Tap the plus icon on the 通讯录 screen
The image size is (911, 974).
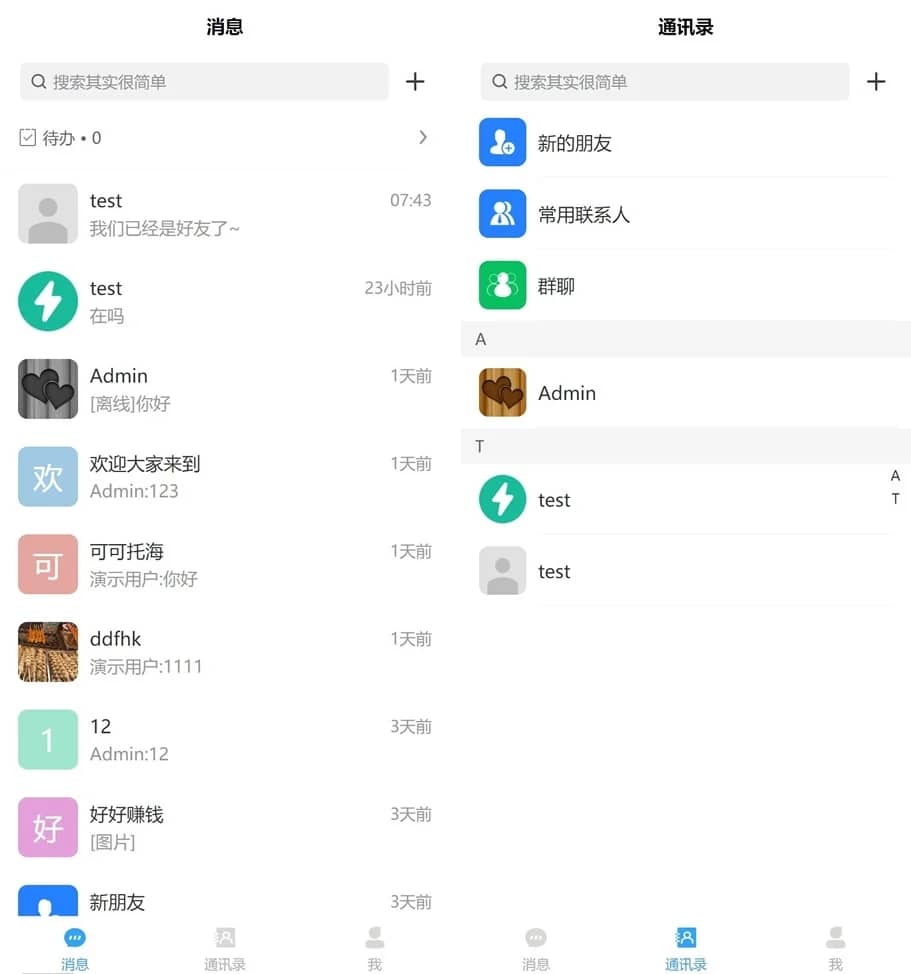[876, 82]
